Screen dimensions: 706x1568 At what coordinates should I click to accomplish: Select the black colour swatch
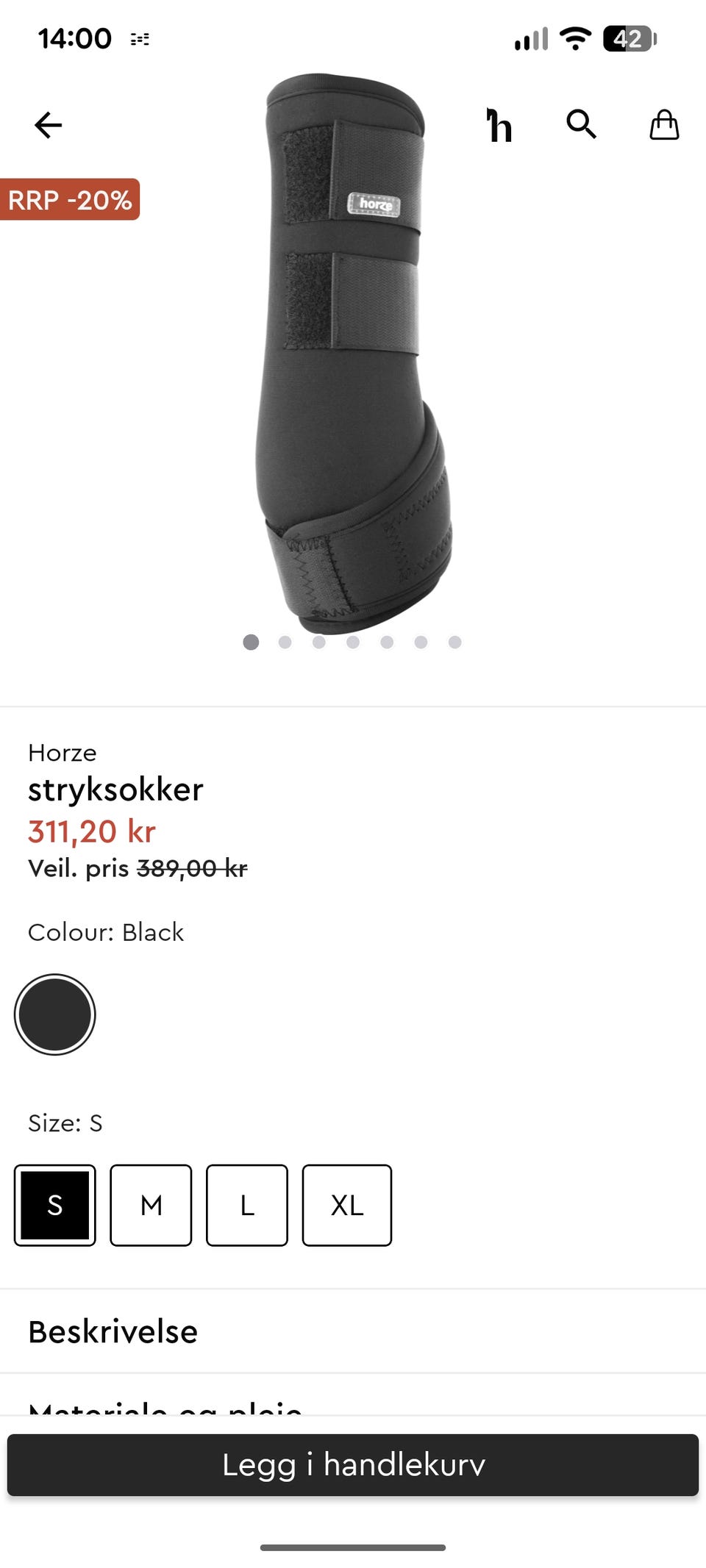(55, 1014)
